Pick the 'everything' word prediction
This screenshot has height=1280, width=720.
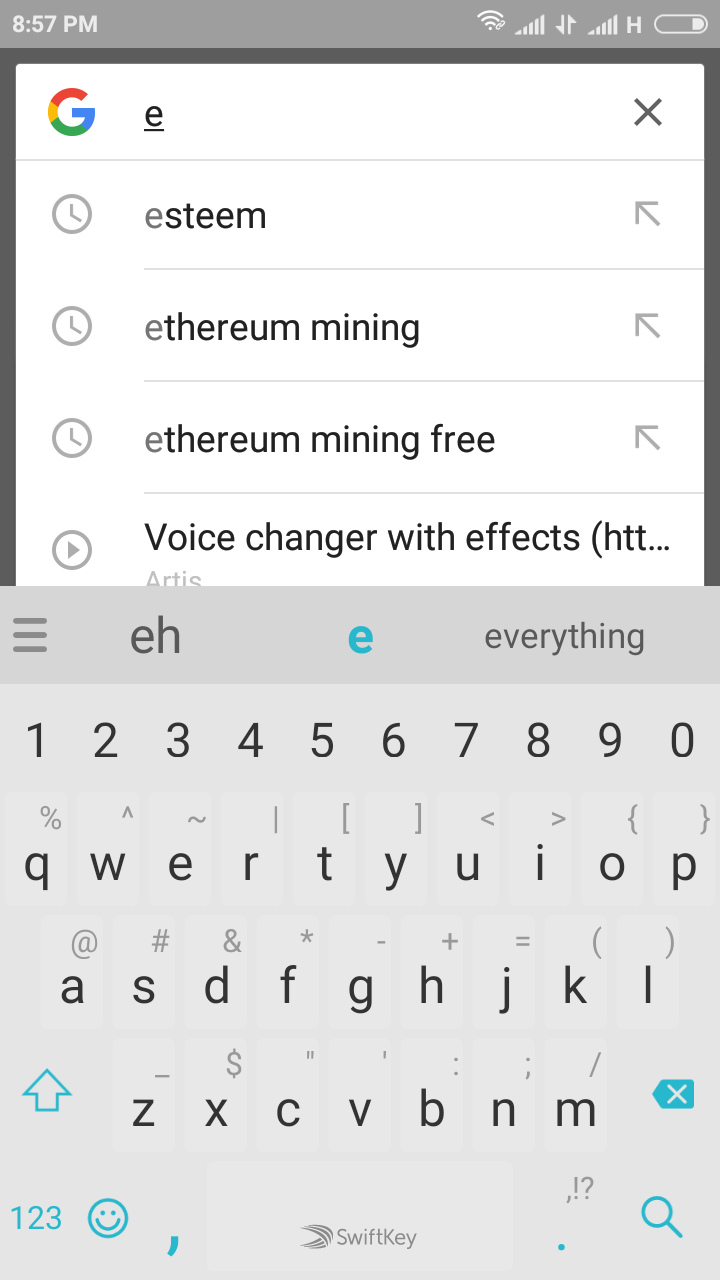pyautogui.click(x=564, y=637)
